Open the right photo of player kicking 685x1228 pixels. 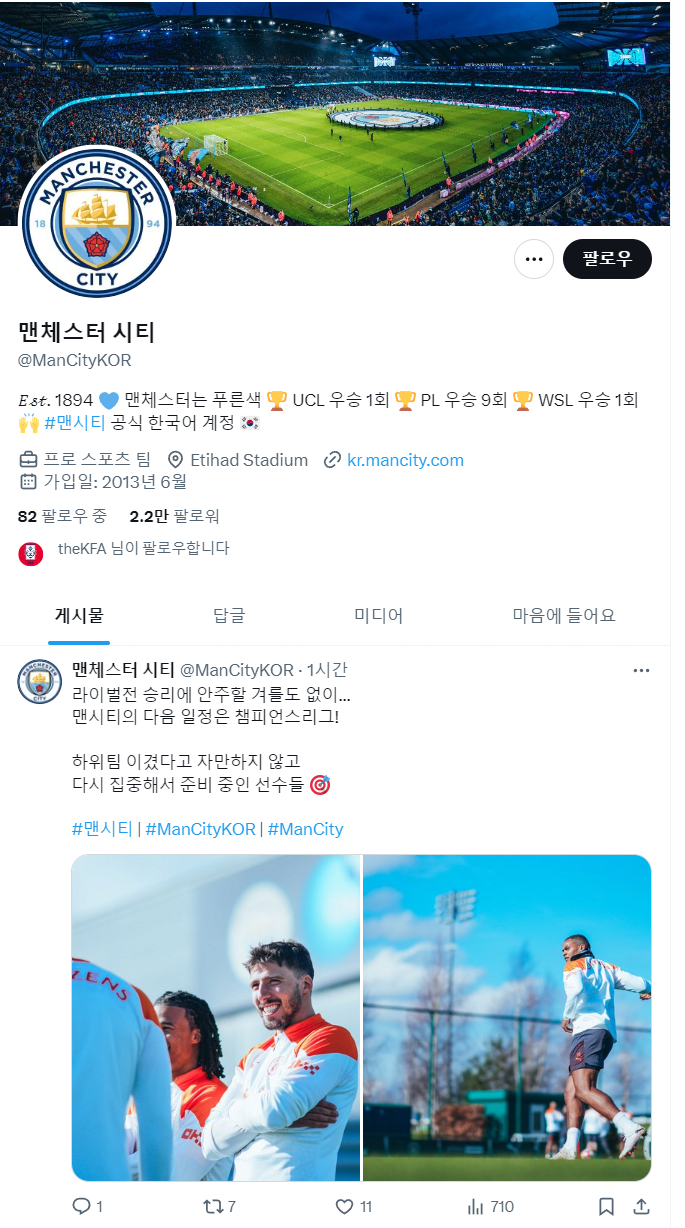click(x=507, y=1017)
